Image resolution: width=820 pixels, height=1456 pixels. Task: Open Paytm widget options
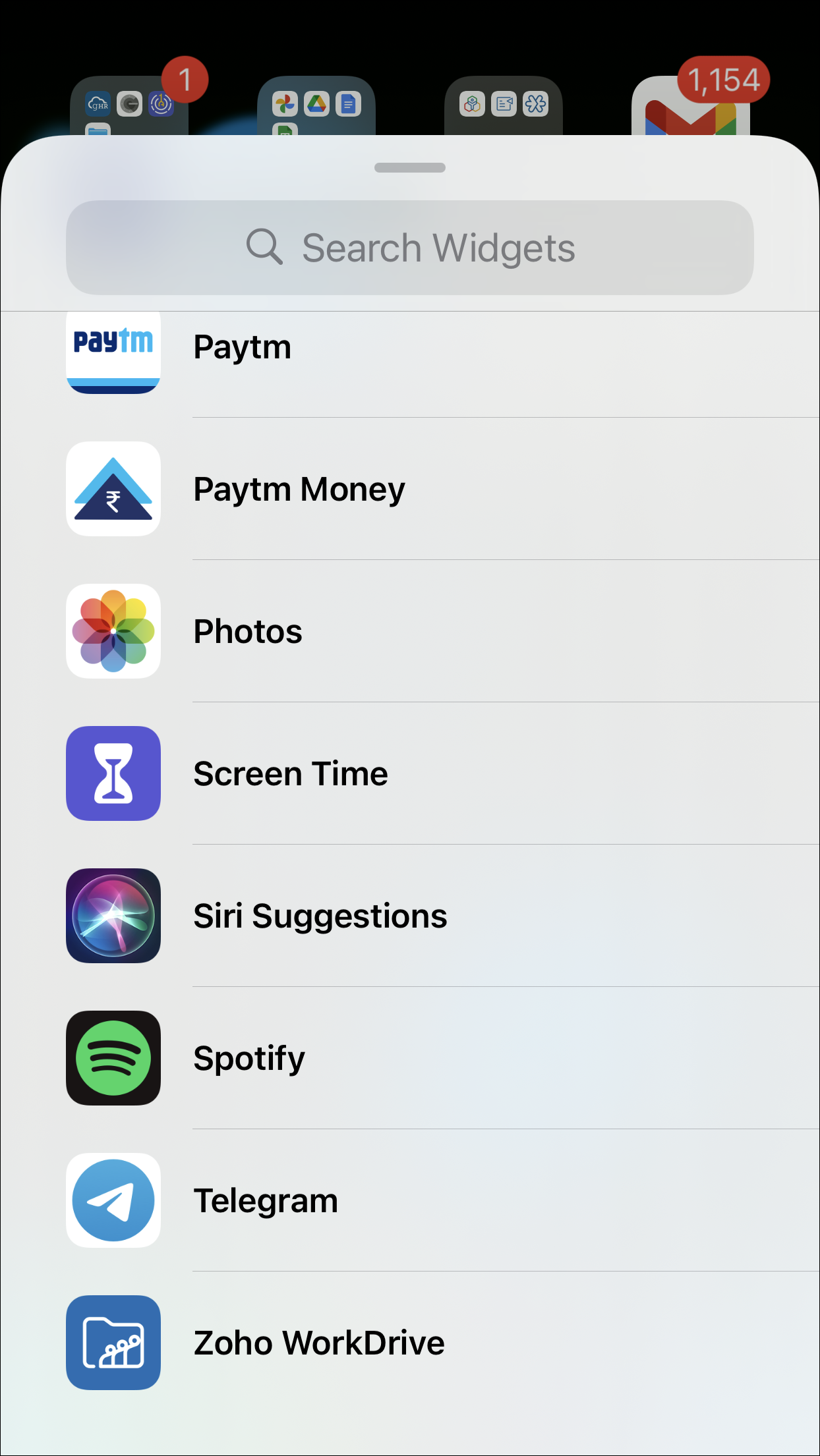point(243,348)
